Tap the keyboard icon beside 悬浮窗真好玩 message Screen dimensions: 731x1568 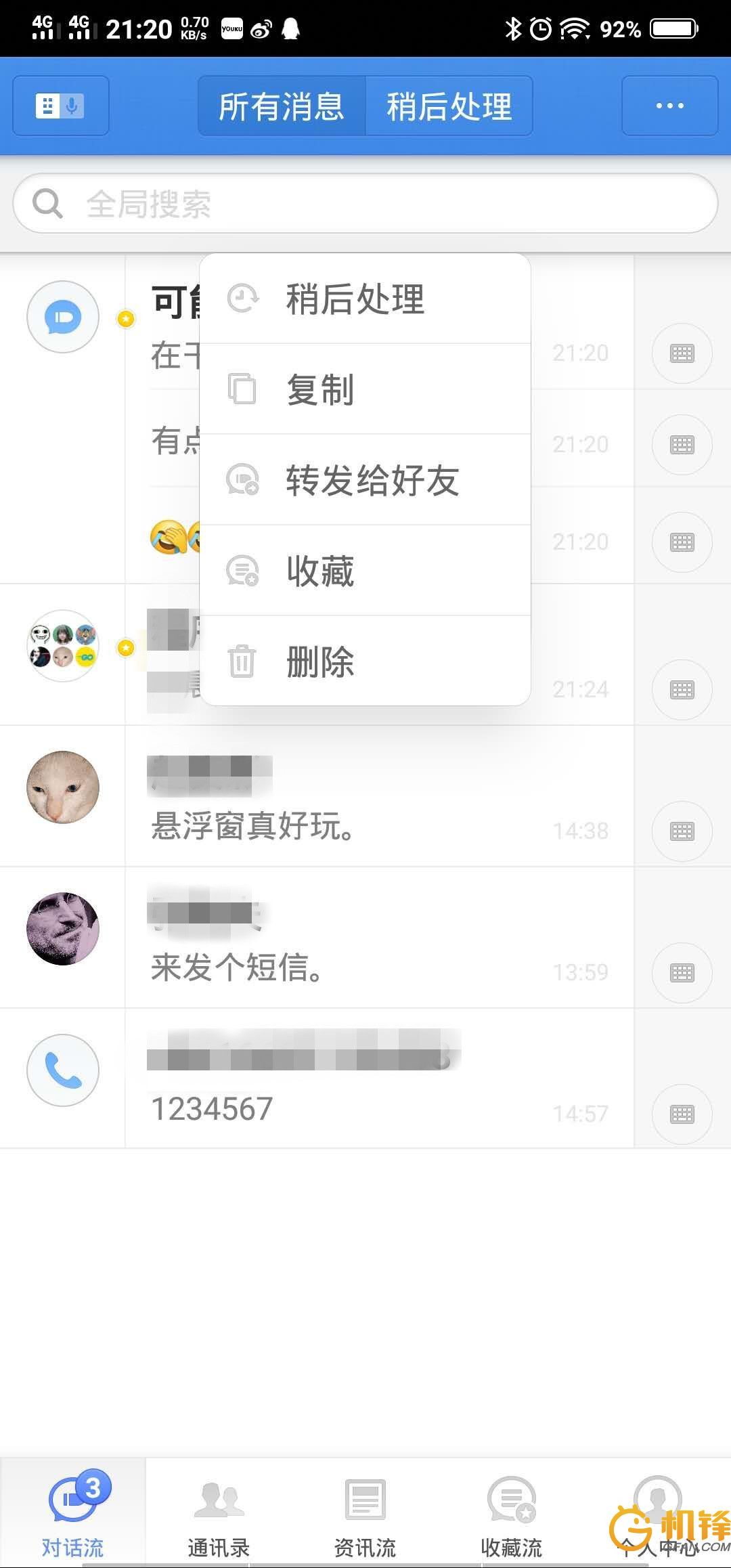(682, 831)
